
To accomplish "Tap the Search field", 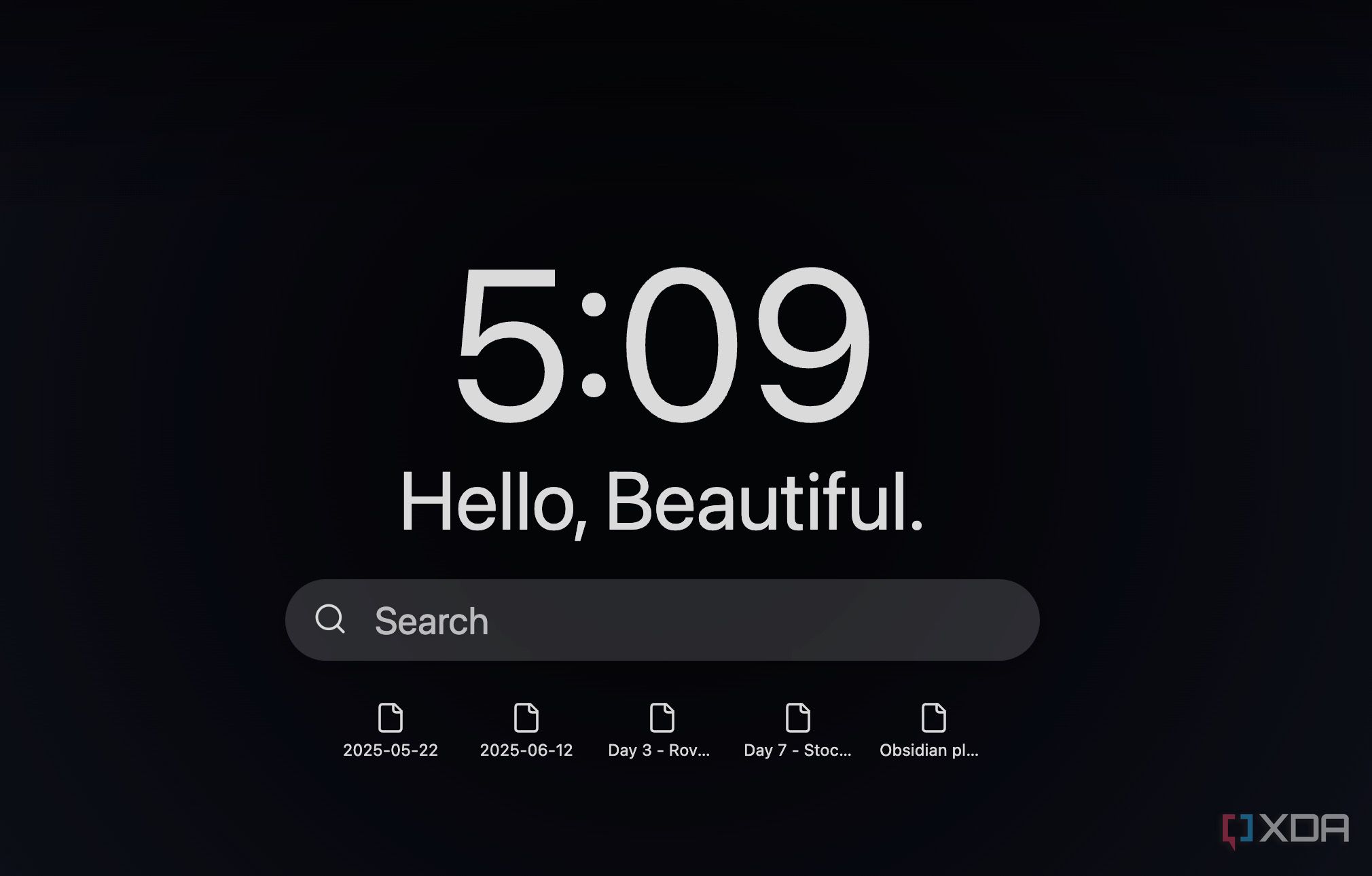I will (662, 620).
